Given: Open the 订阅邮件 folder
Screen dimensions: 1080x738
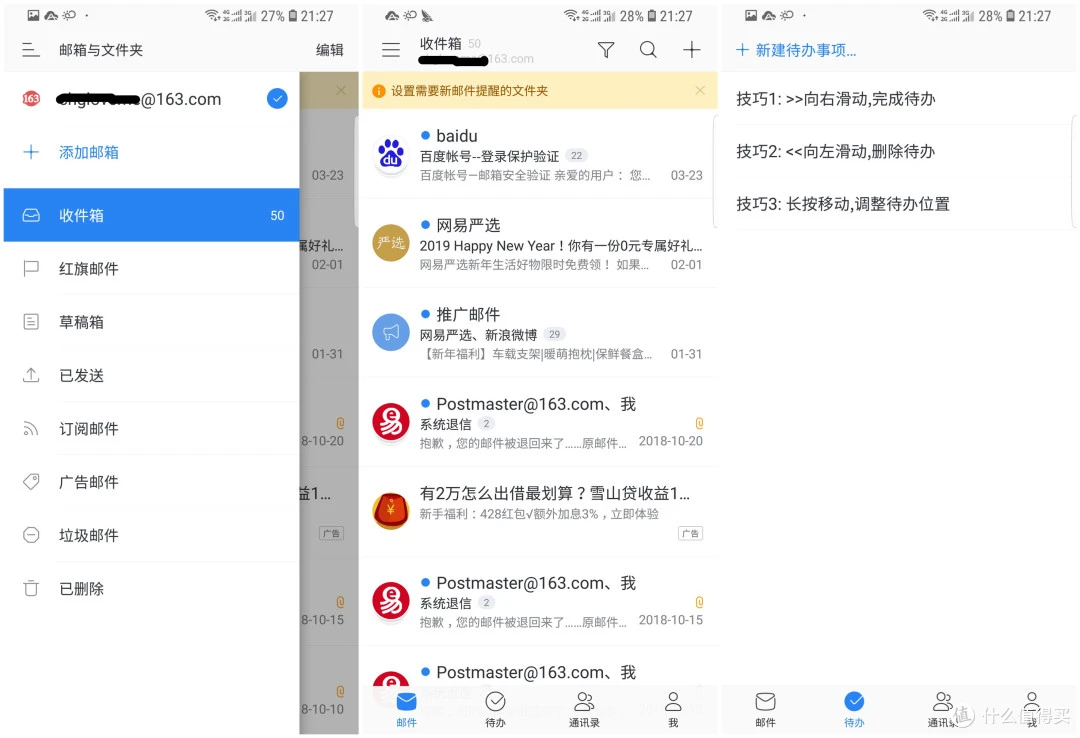Looking at the screenshot, I should click(x=152, y=429).
